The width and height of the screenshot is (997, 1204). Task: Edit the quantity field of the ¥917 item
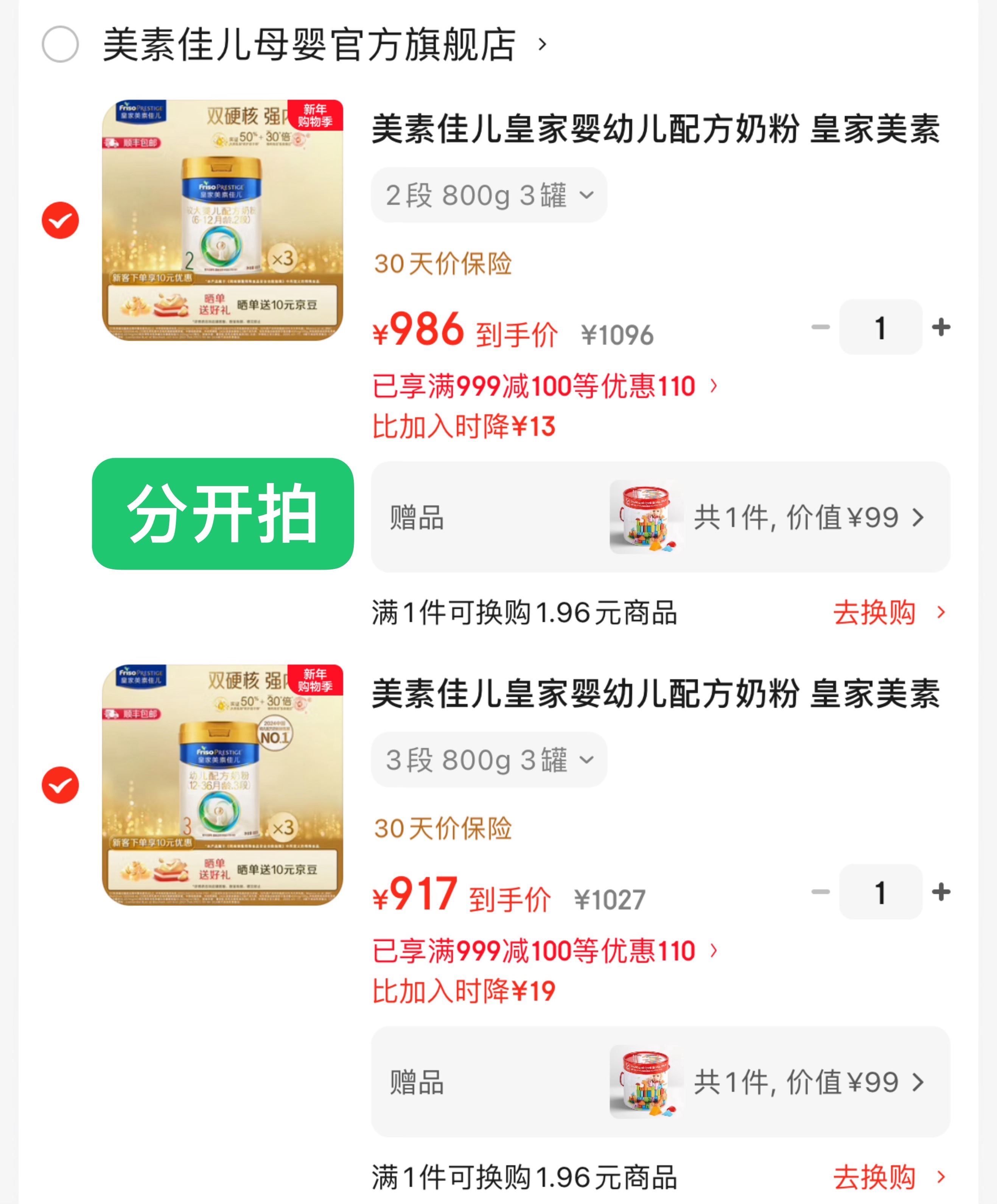click(880, 892)
